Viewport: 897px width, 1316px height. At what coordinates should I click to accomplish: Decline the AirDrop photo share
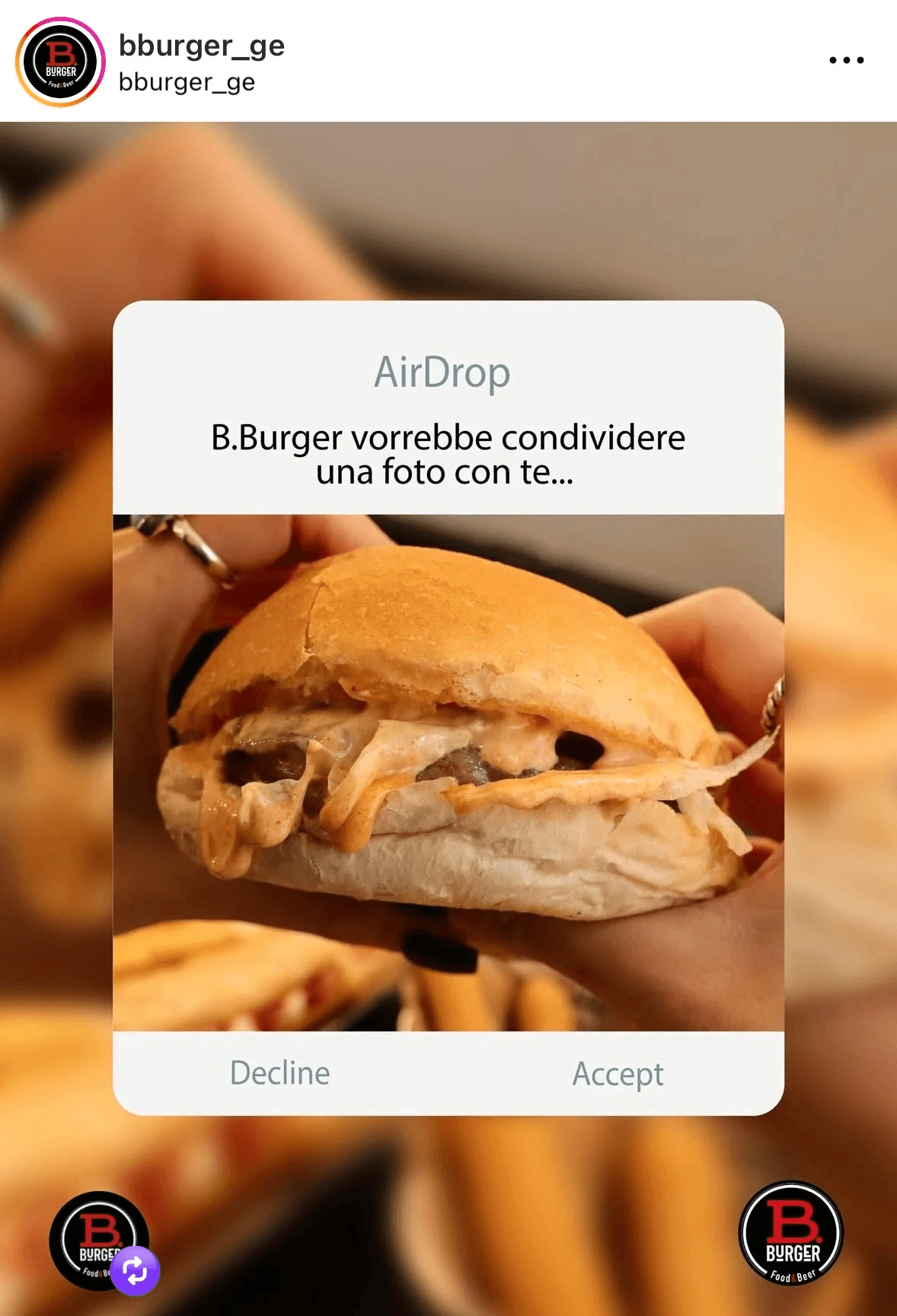(x=279, y=1074)
